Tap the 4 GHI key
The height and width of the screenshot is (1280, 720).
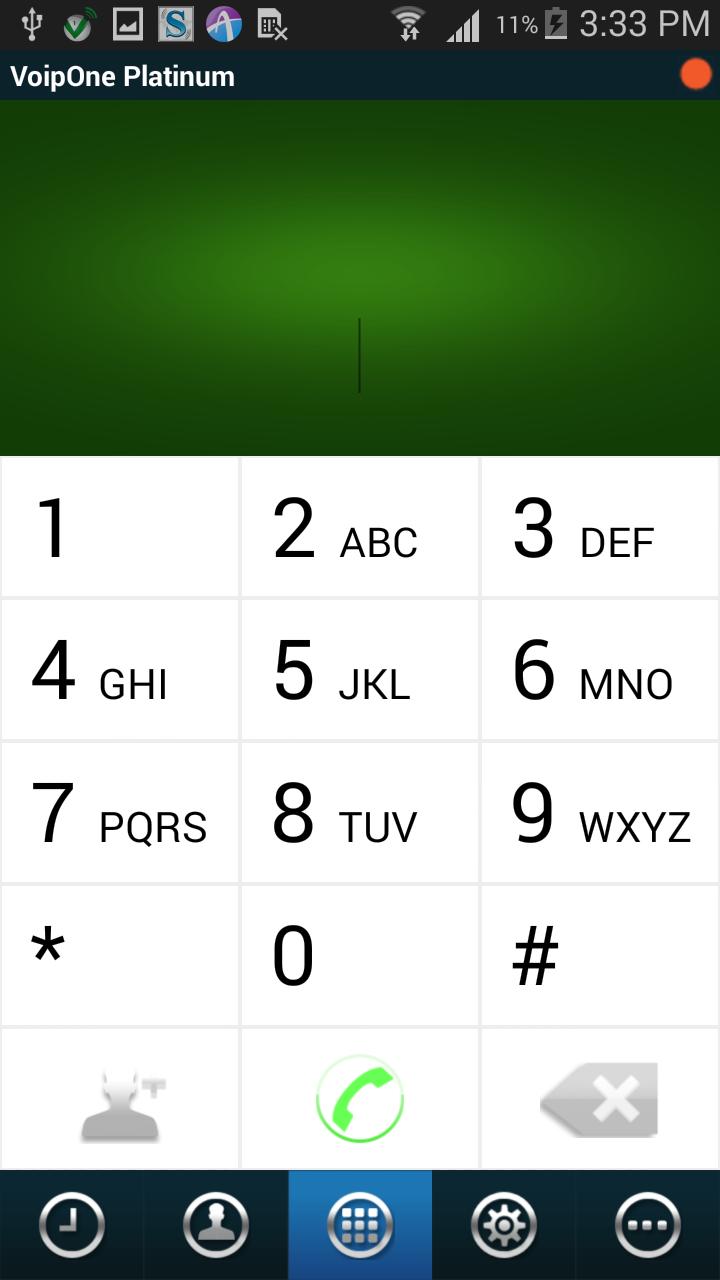[120, 670]
